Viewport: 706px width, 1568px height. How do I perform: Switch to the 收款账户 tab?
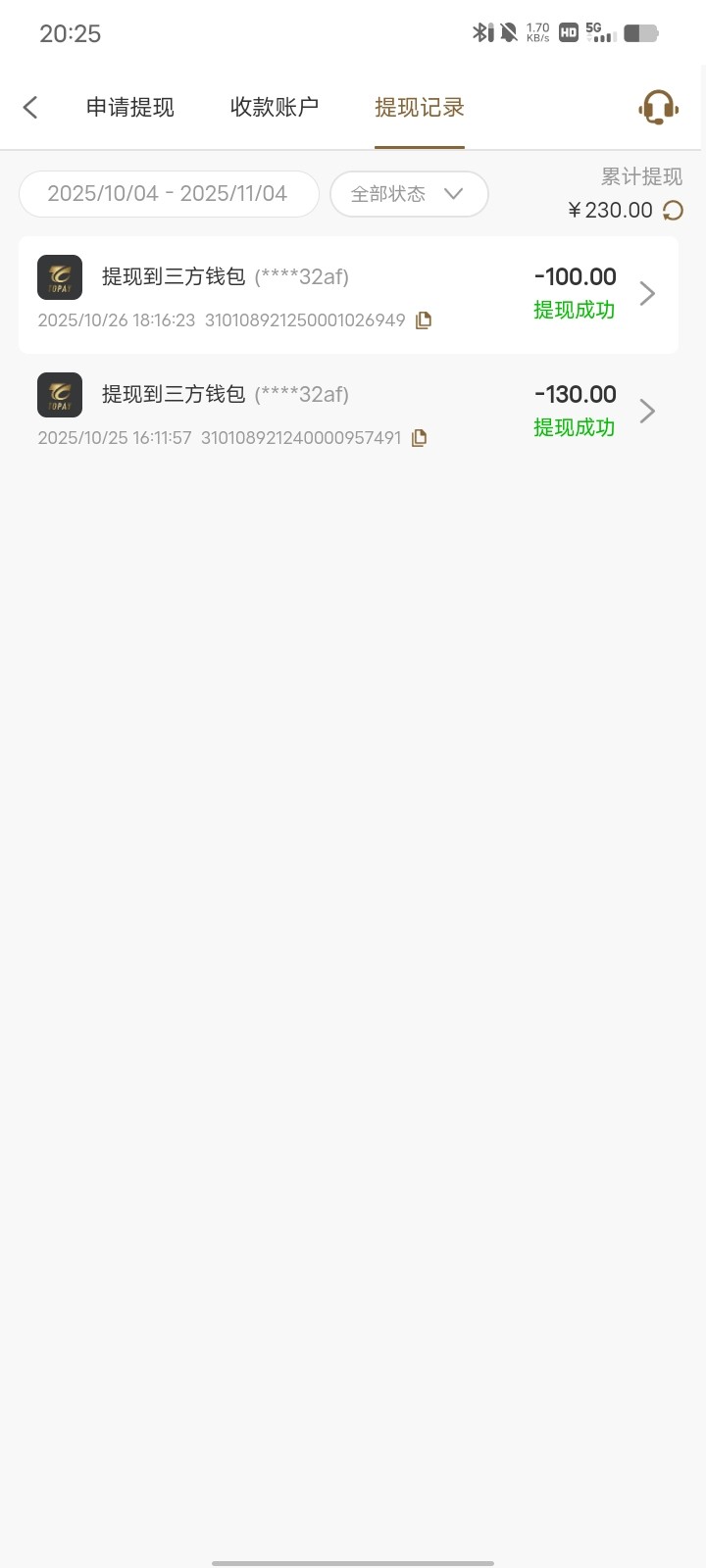click(275, 107)
